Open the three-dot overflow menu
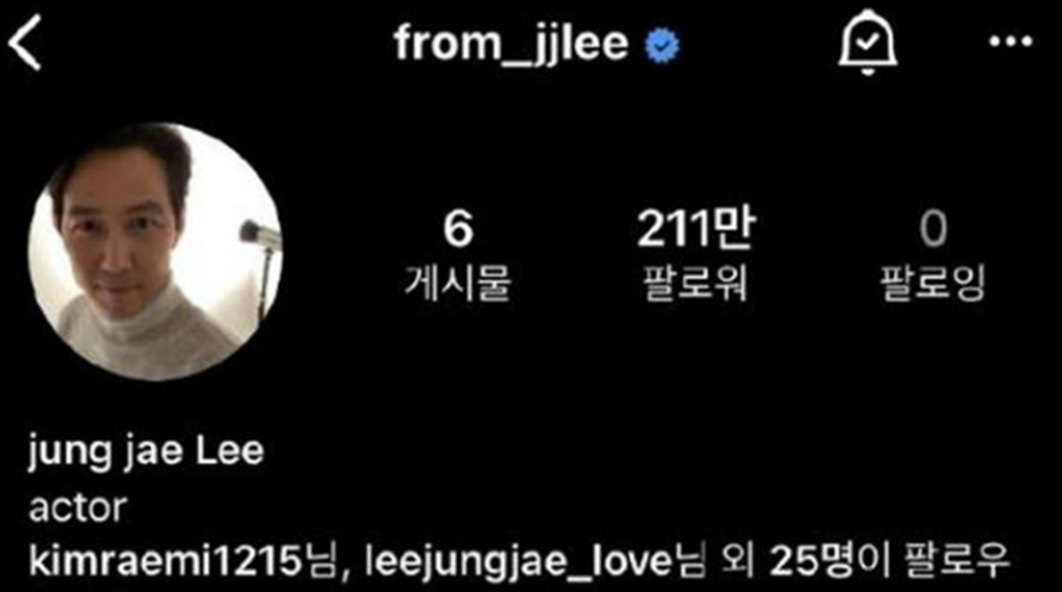The height and width of the screenshot is (592, 1062). pos(1008,42)
